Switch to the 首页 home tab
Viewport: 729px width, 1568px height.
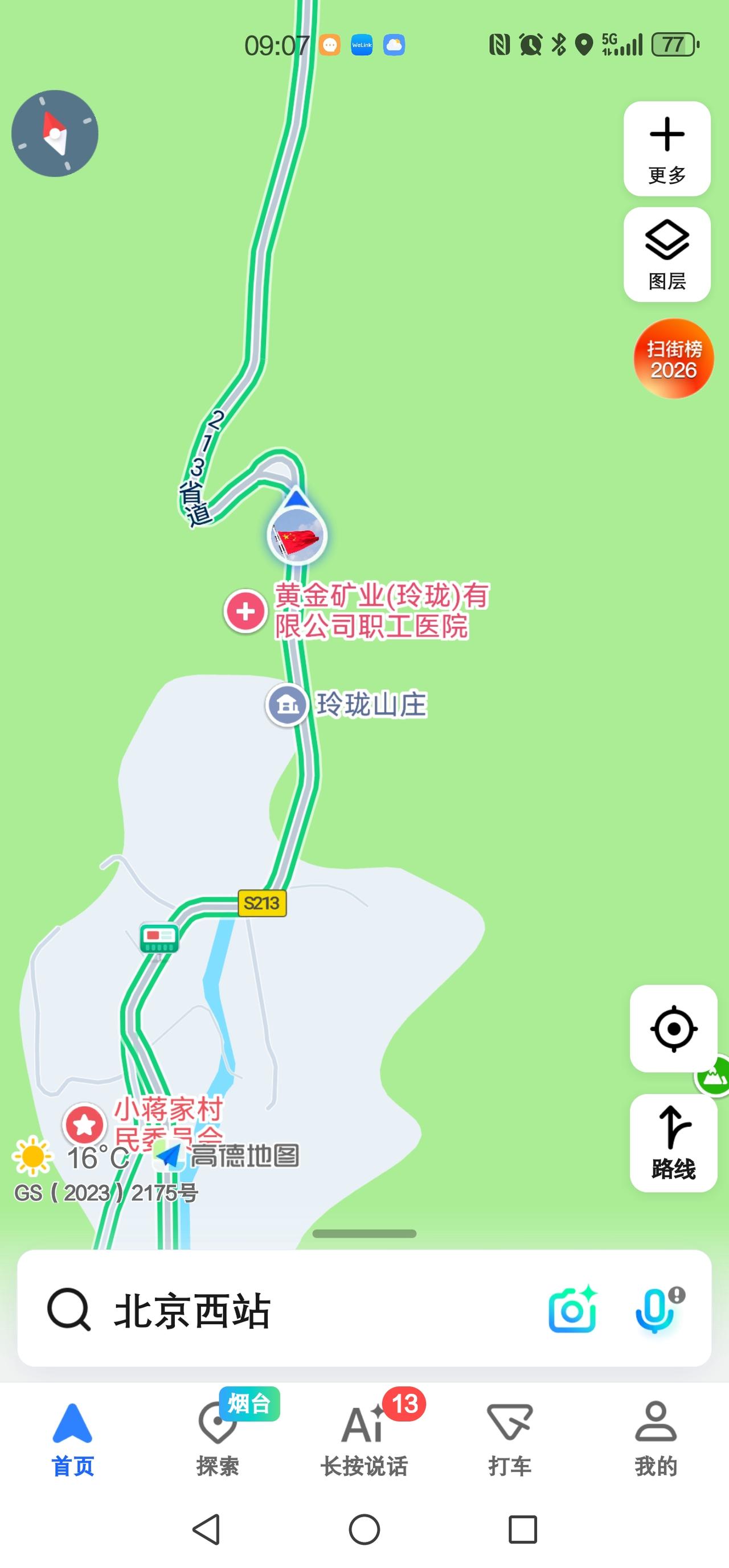coord(72,1440)
